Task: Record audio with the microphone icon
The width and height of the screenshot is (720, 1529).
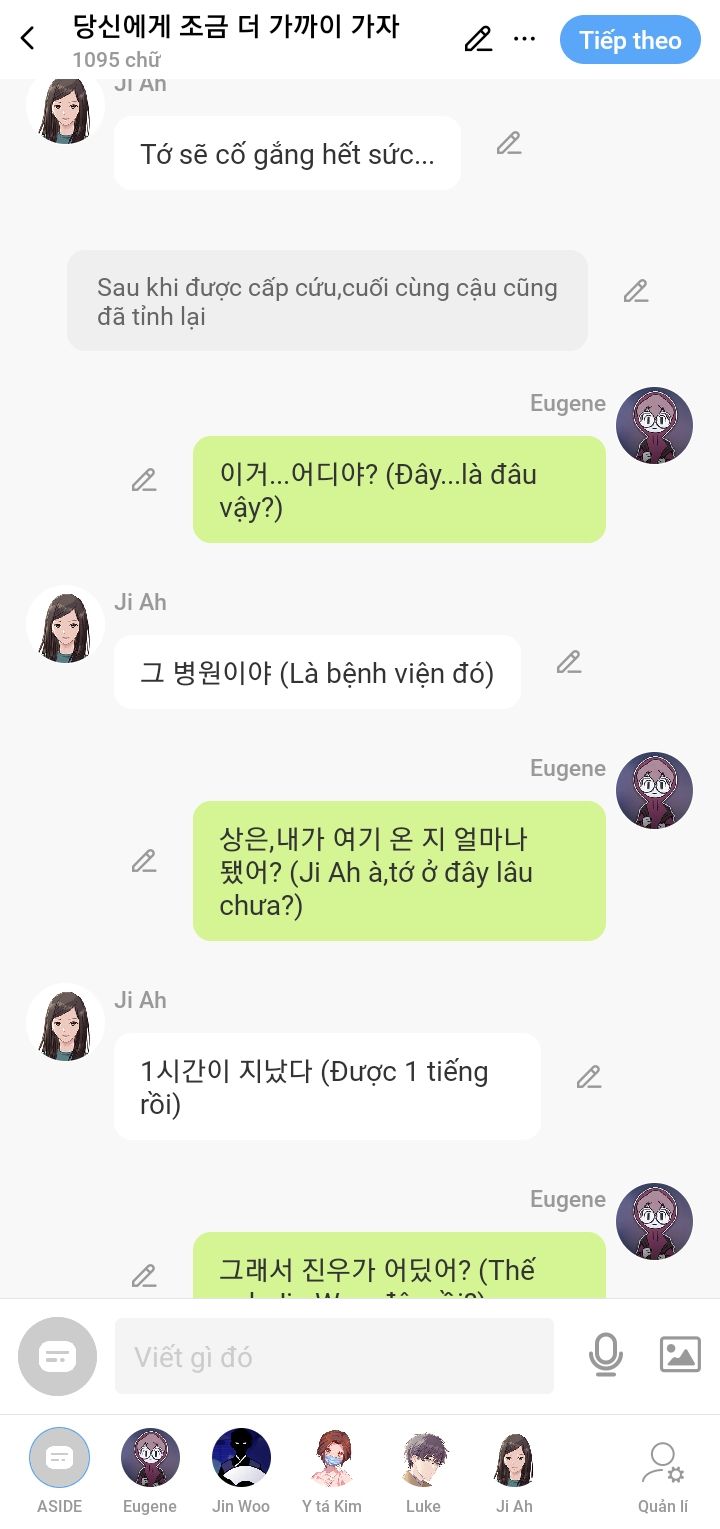Action: coord(605,1355)
